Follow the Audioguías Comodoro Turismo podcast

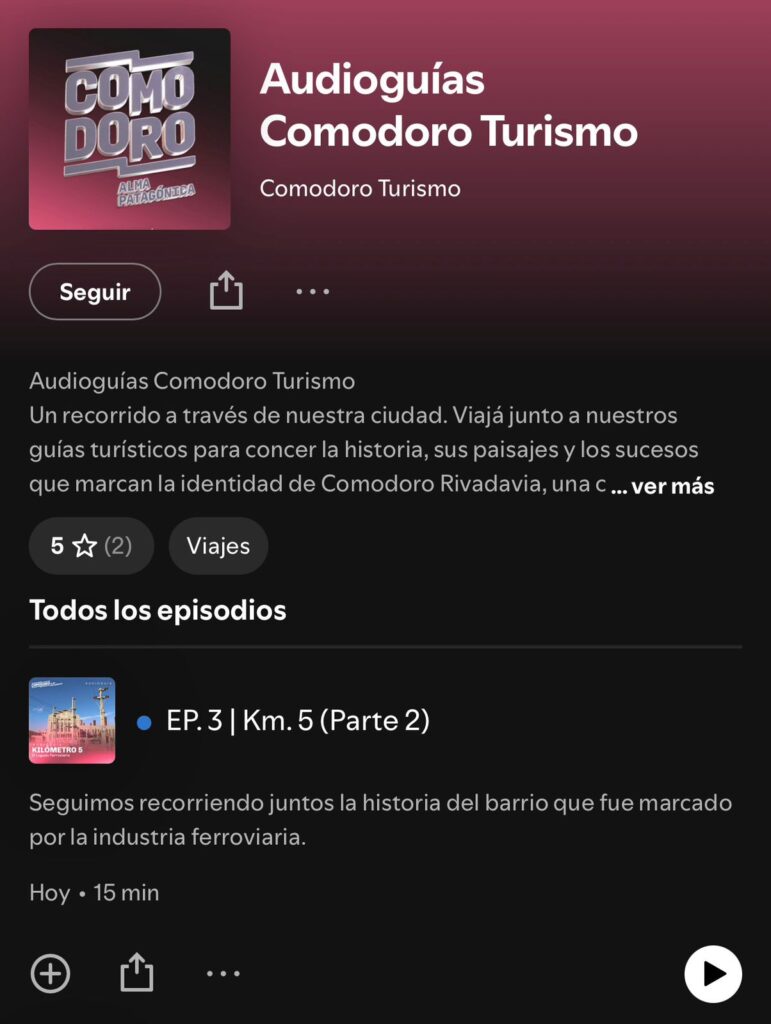click(x=95, y=292)
